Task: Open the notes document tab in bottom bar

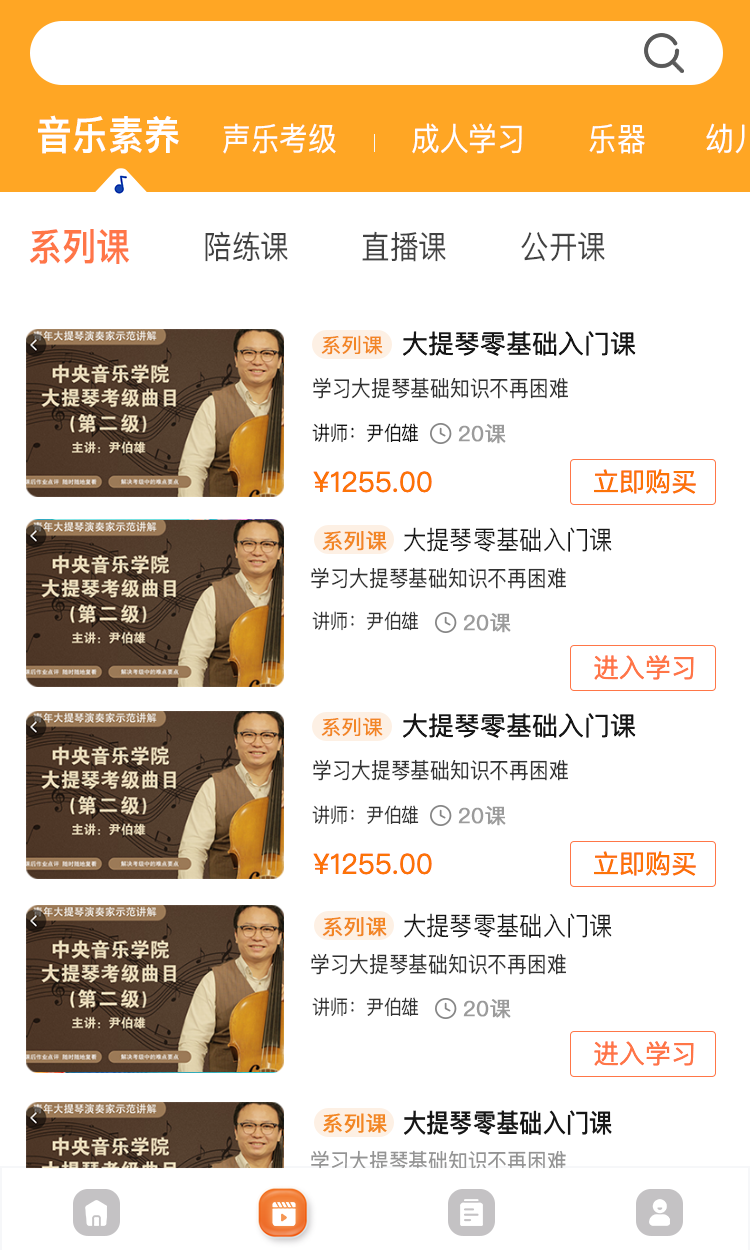Action: point(471,1212)
